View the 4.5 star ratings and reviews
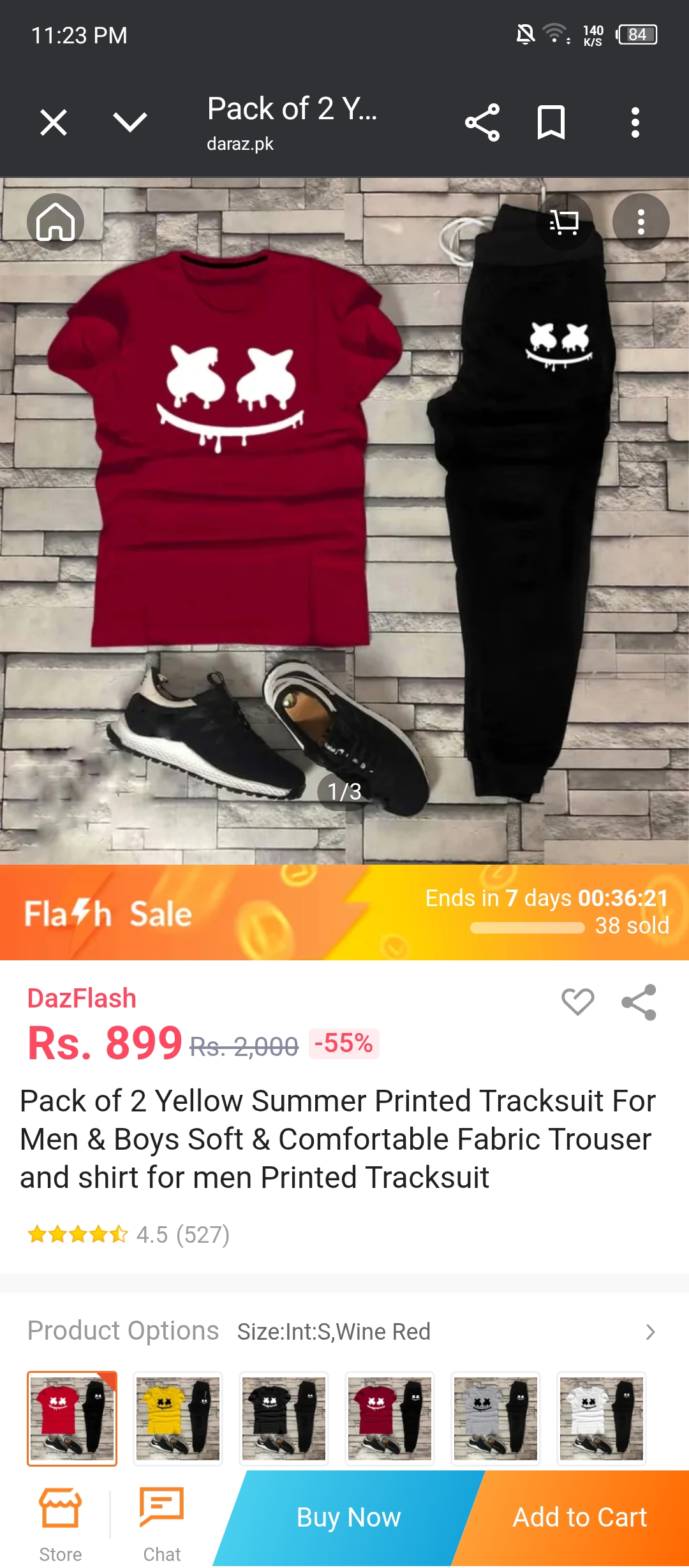The height and width of the screenshot is (1568, 689). (x=128, y=1235)
